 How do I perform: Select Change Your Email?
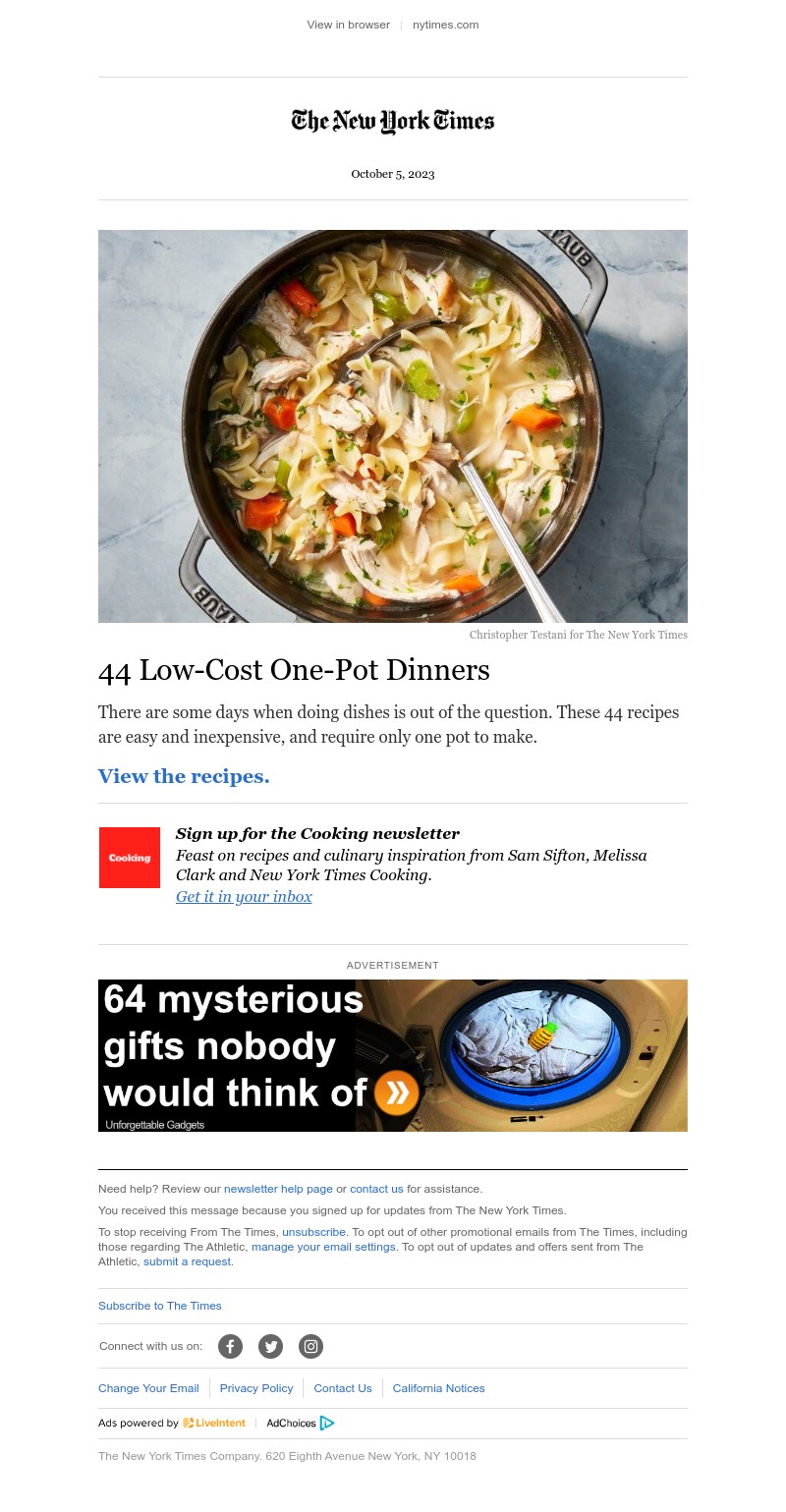click(148, 1388)
